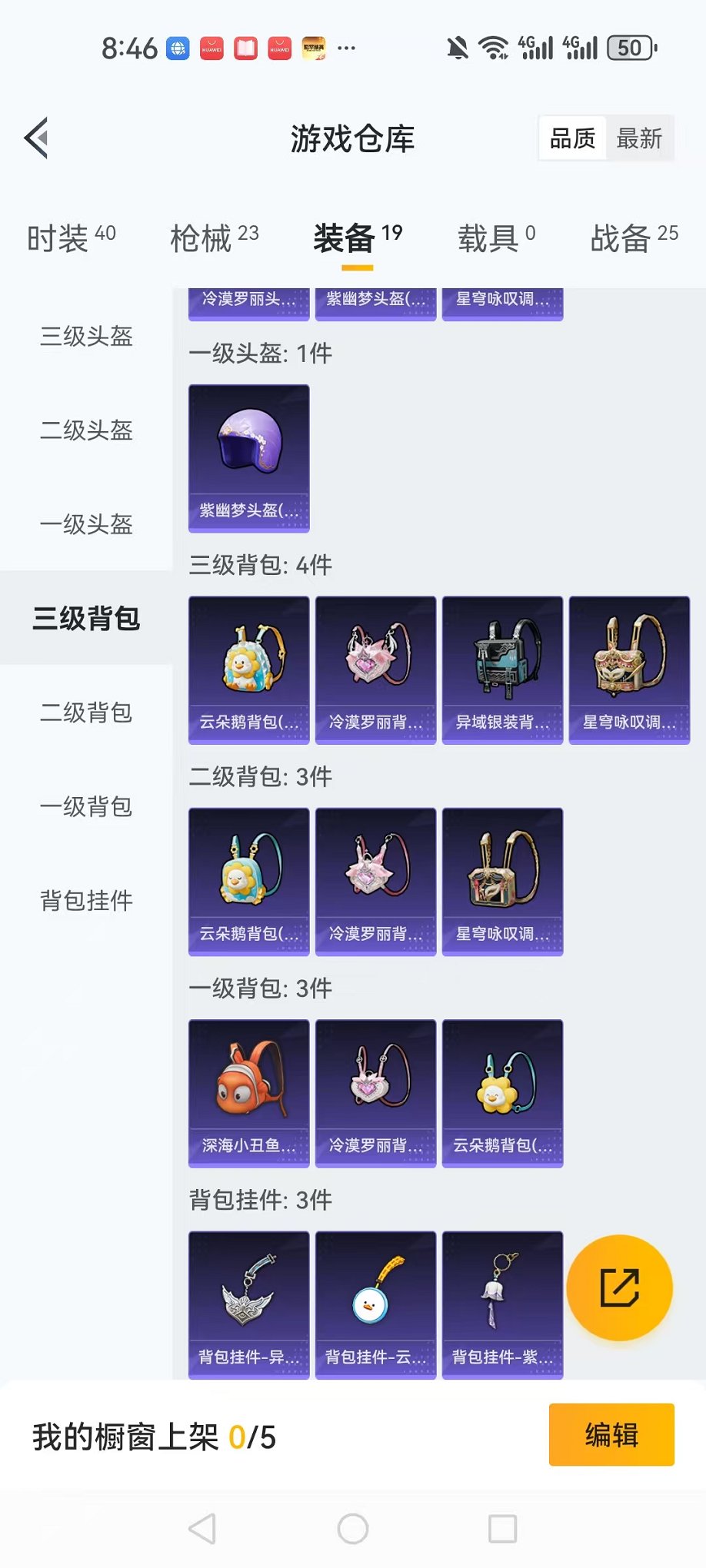Viewport: 706px width, 1568px height.
Task: Tap the 编辑 button
Action: [611, 1434]
